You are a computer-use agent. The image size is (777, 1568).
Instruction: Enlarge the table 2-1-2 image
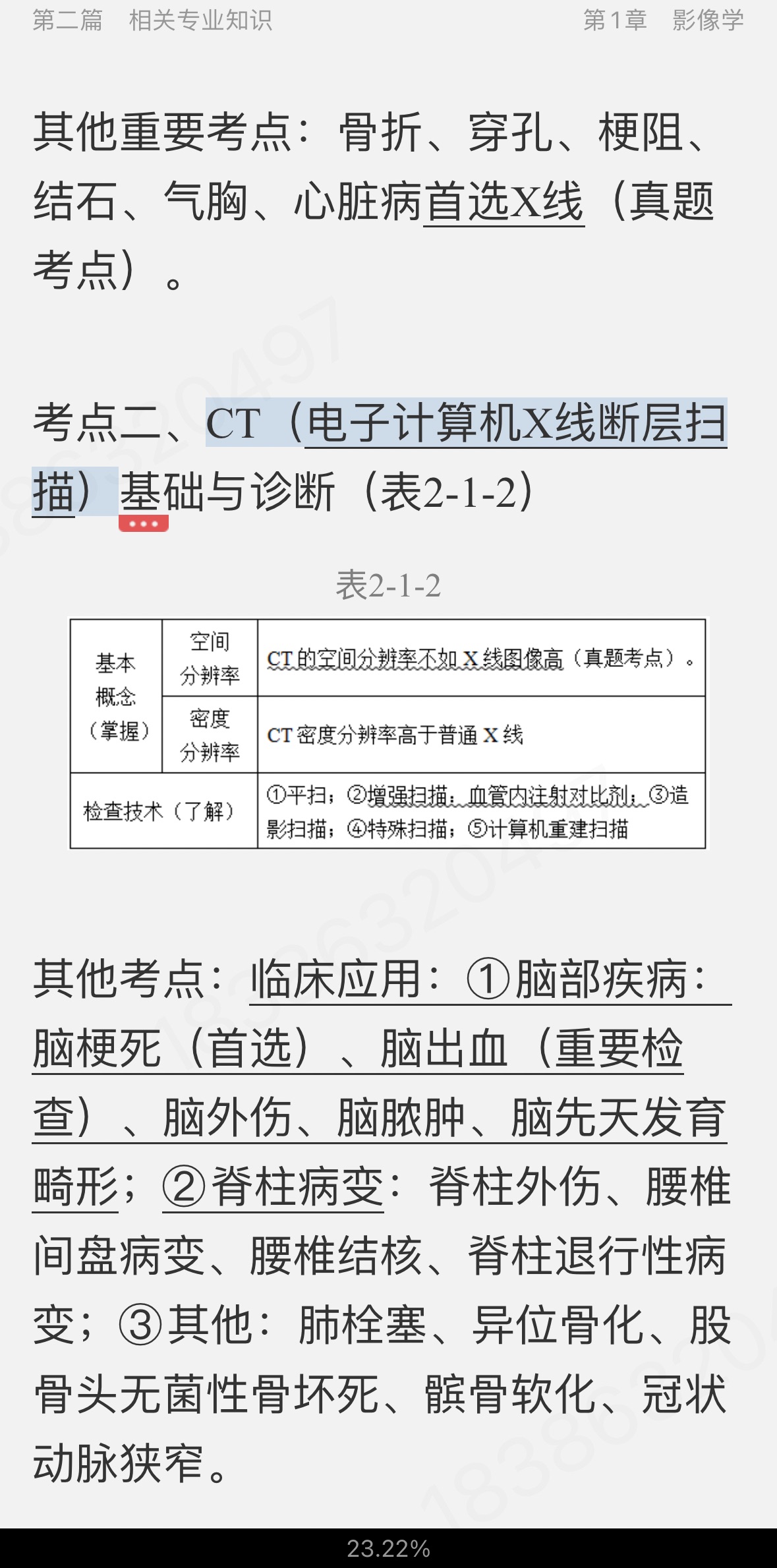(x=388, y=734)
